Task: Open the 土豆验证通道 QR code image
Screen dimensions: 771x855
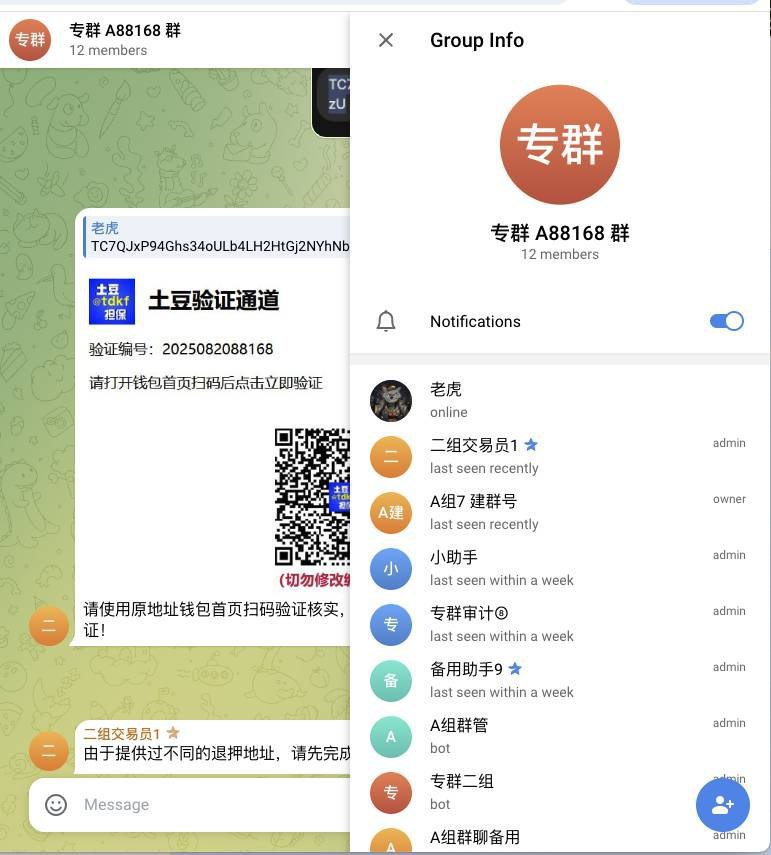Action: point(312,497)
